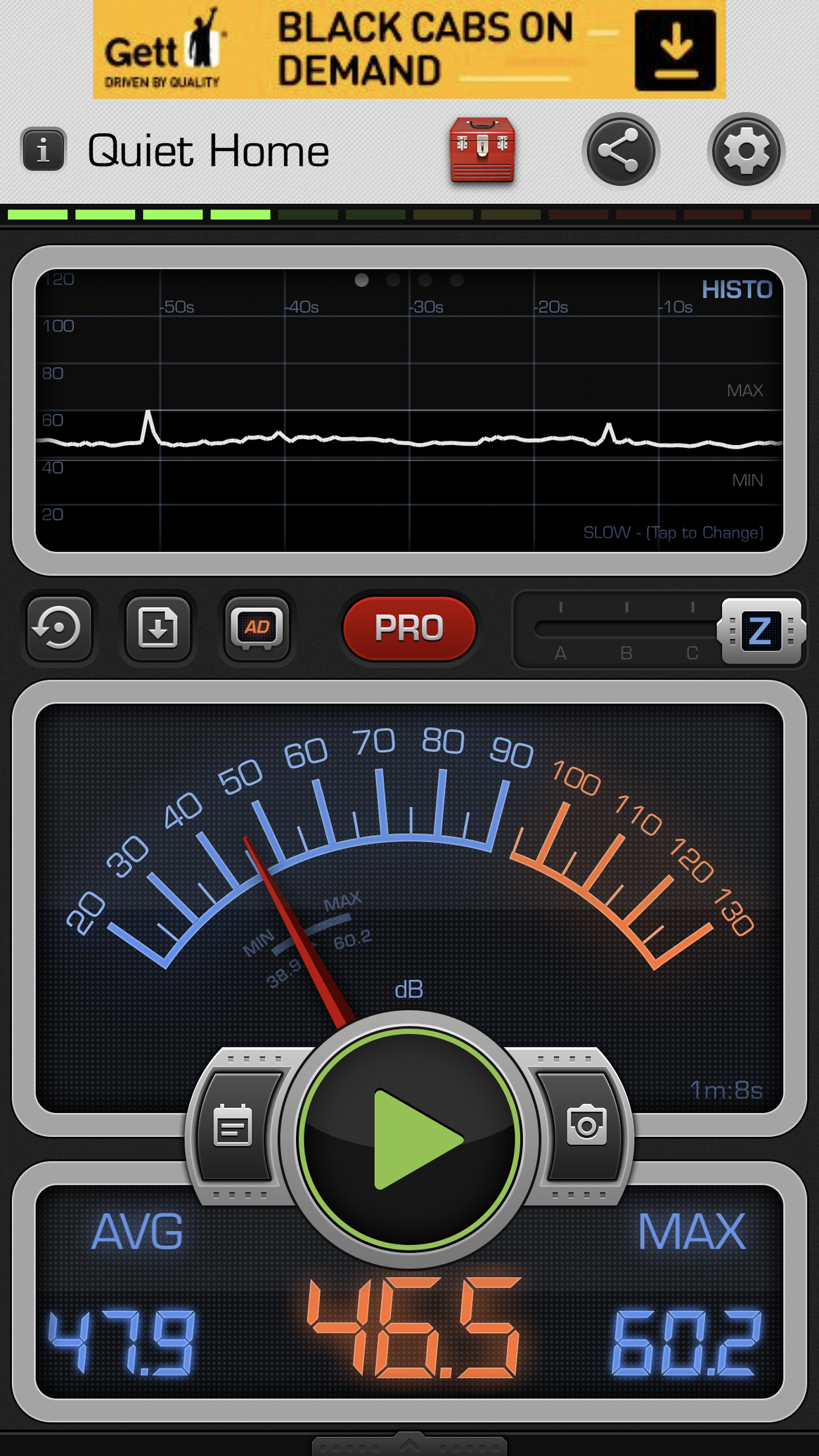Switch graph mode via HISTO label
The height and width of the screenshot is (1456, 819).
tap(736, 290)
